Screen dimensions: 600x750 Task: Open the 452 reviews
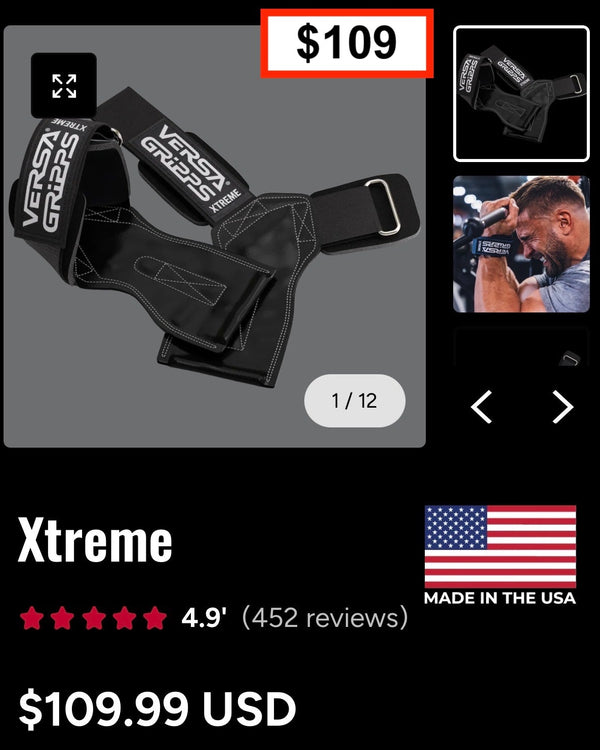[325, 618]
